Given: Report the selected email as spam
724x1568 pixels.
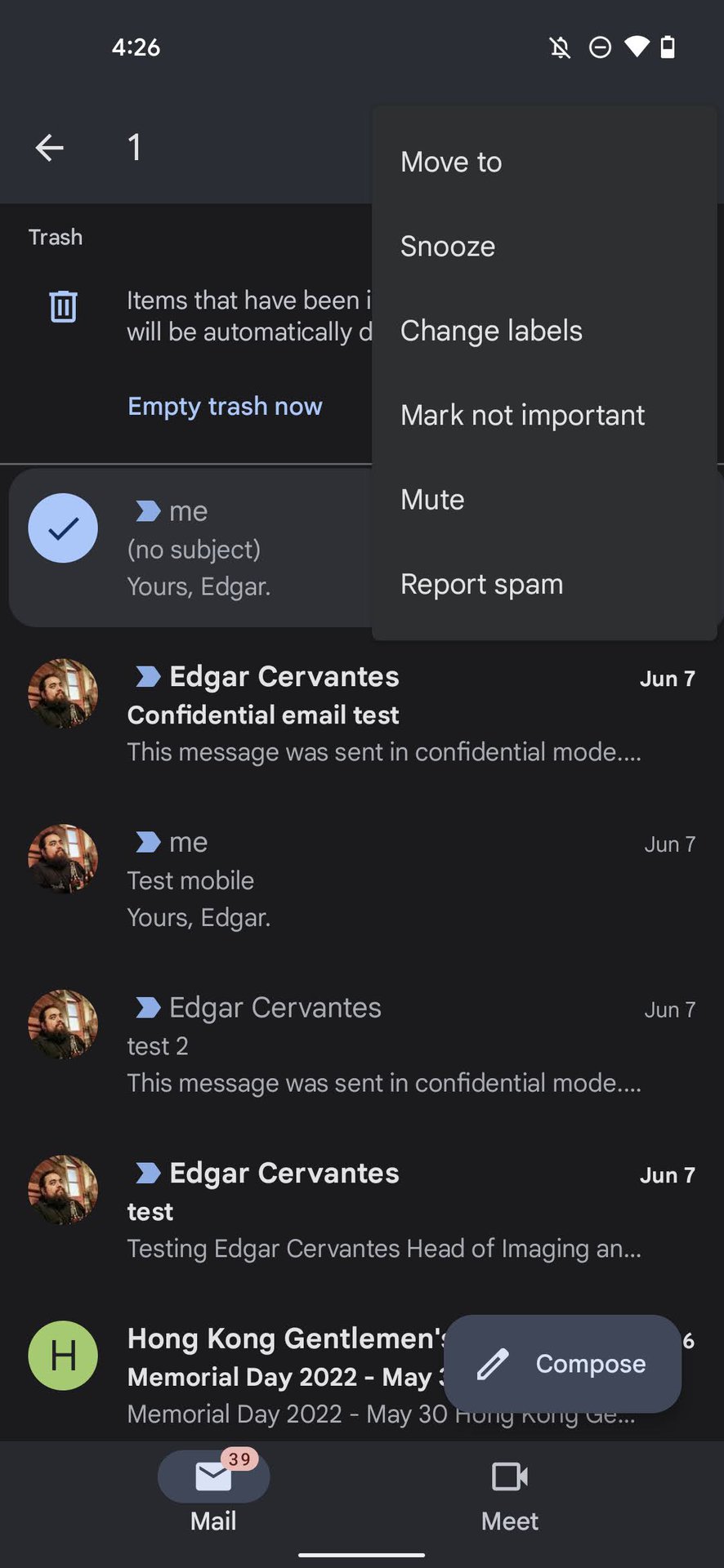Looking at the screenshot, I should click(481, 584).
